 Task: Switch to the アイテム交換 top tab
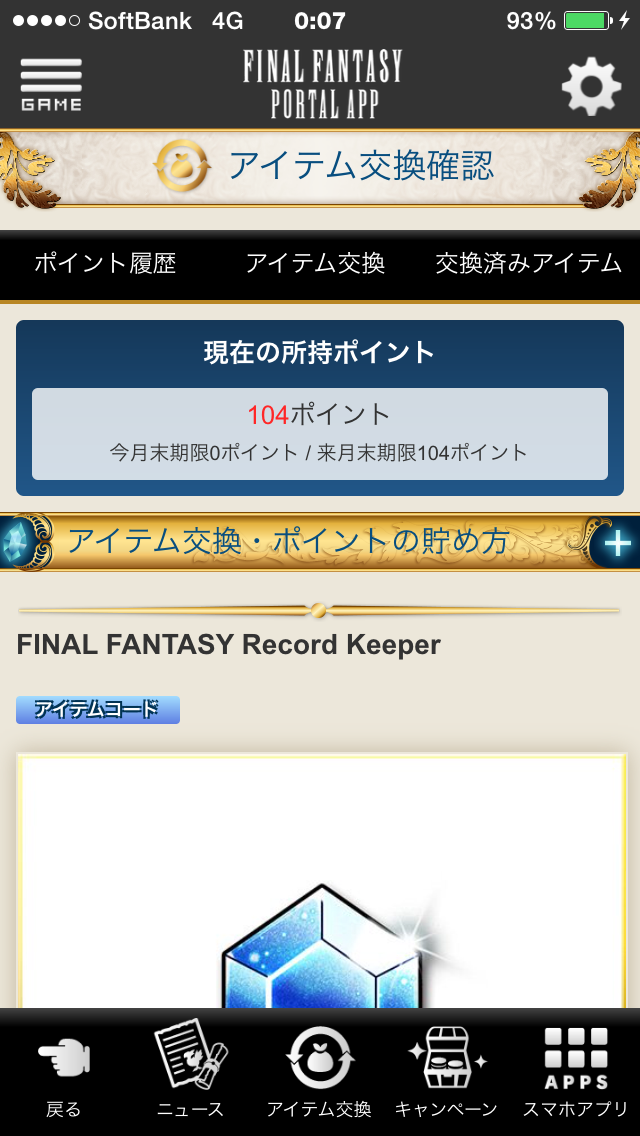pos(315,264)
